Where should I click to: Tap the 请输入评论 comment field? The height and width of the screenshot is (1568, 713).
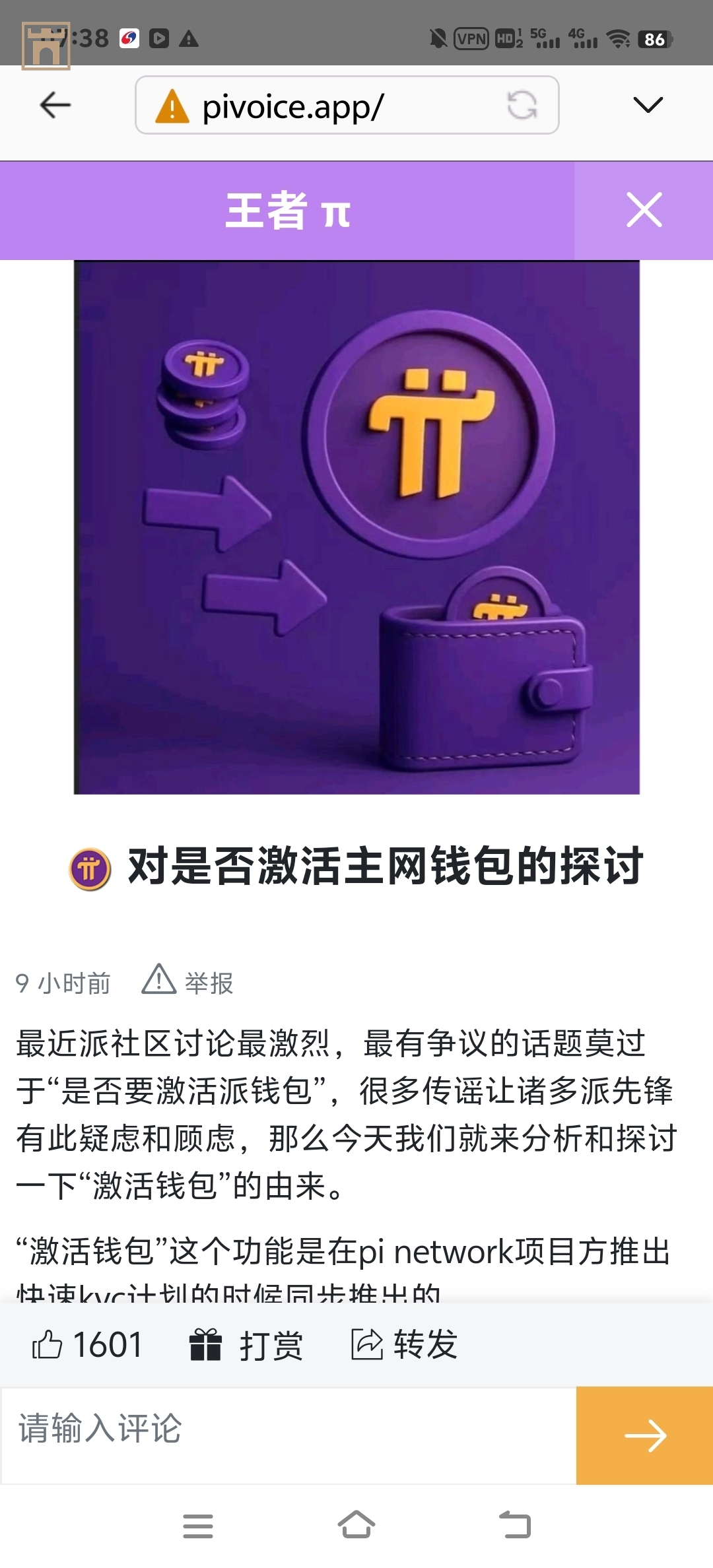point(289,1429)
